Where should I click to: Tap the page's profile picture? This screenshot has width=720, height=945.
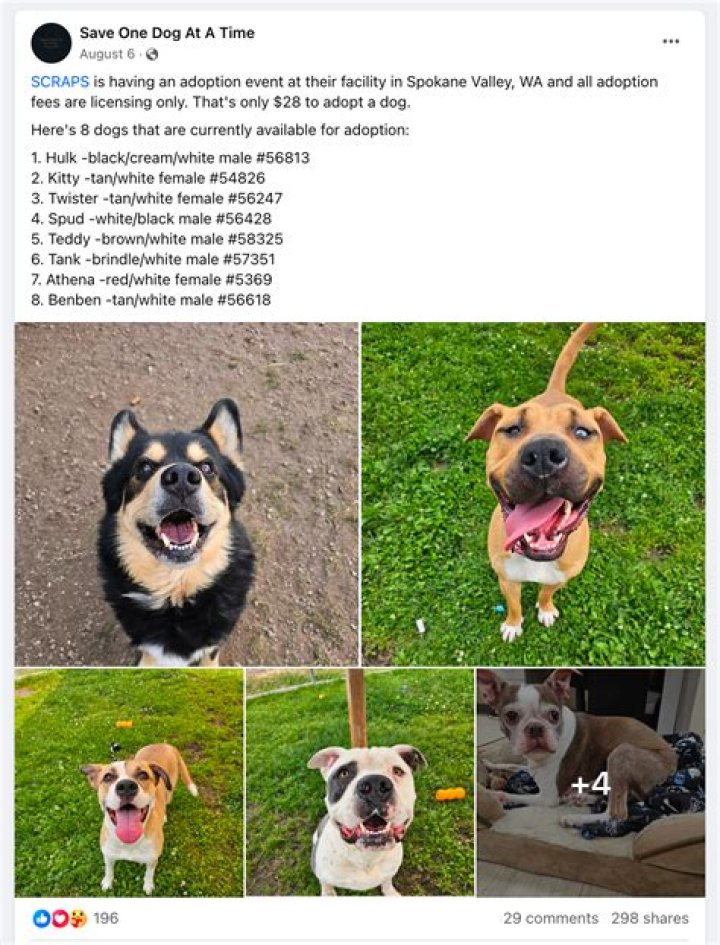point(51,43)
